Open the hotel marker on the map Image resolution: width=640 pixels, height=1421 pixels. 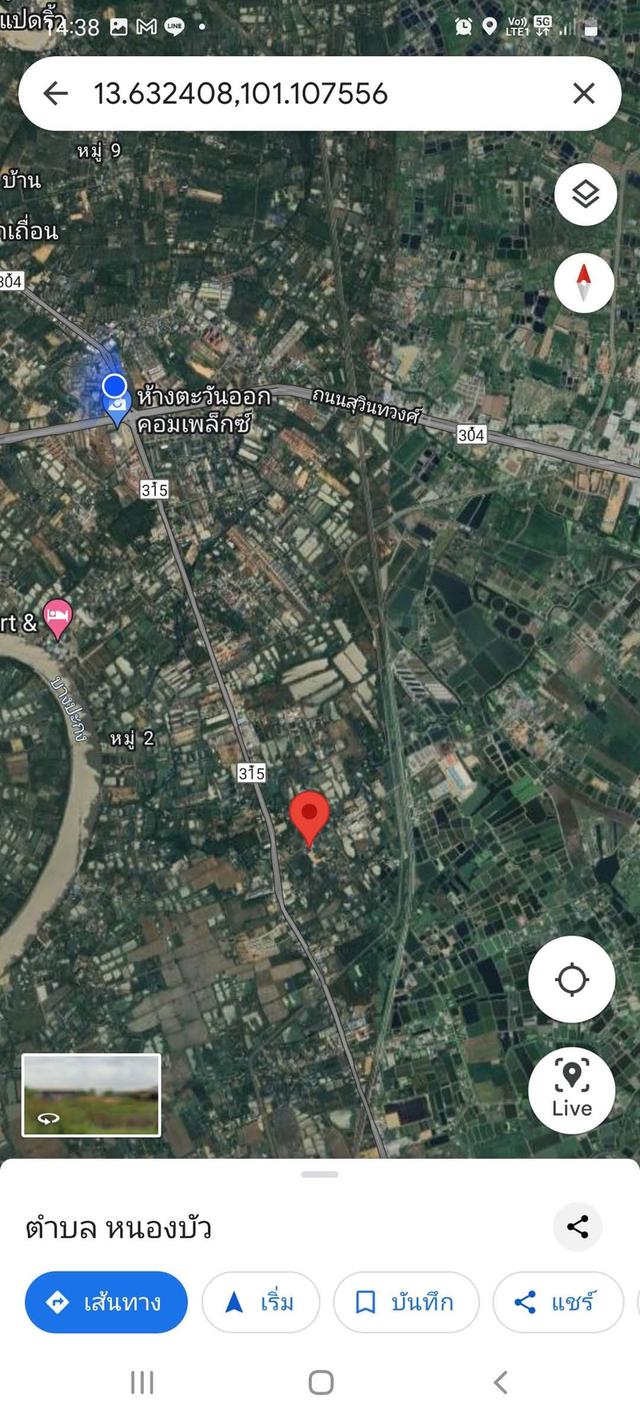coord(59,619)
